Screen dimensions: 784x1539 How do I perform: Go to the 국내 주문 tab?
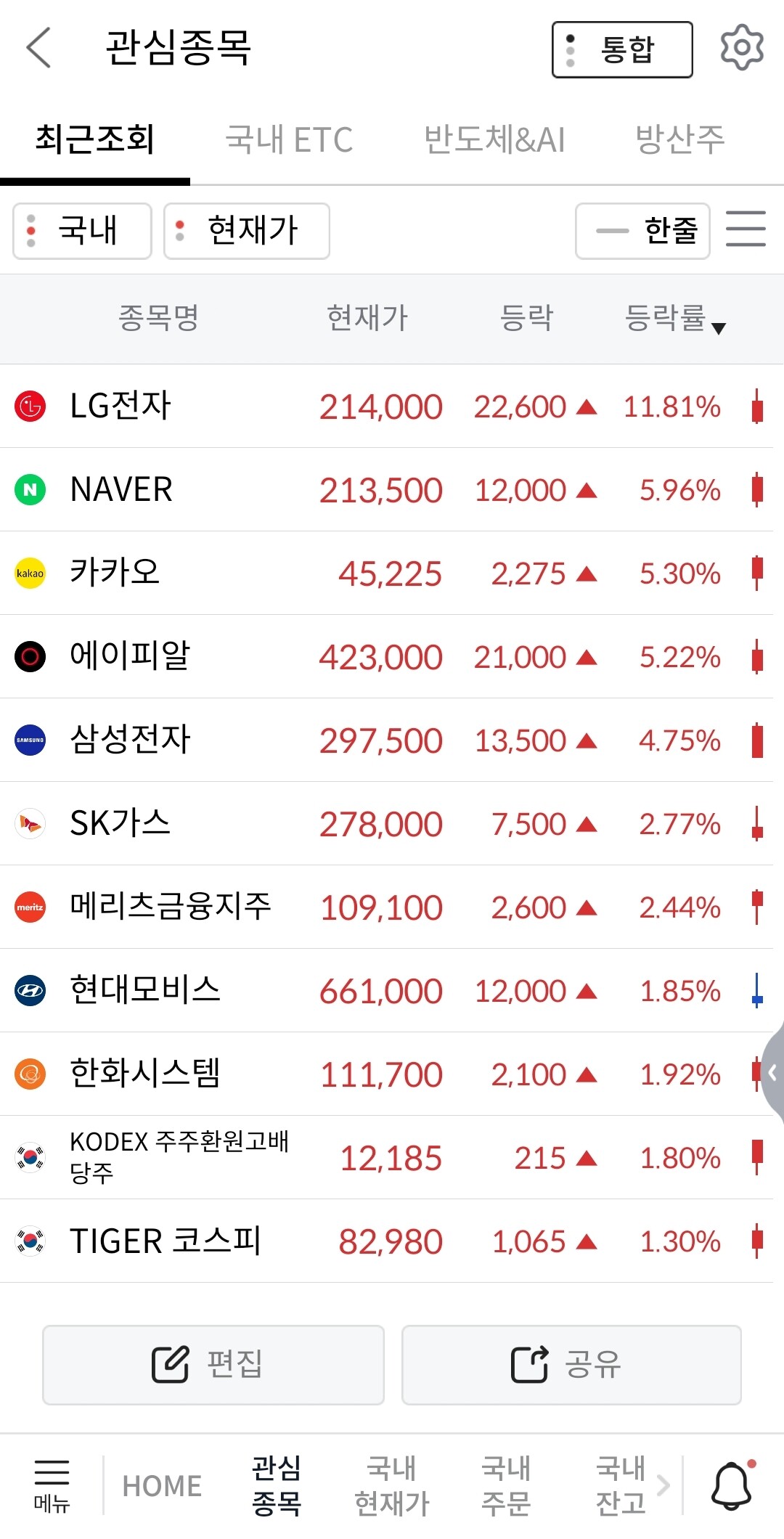click(x=506, y=1486)
